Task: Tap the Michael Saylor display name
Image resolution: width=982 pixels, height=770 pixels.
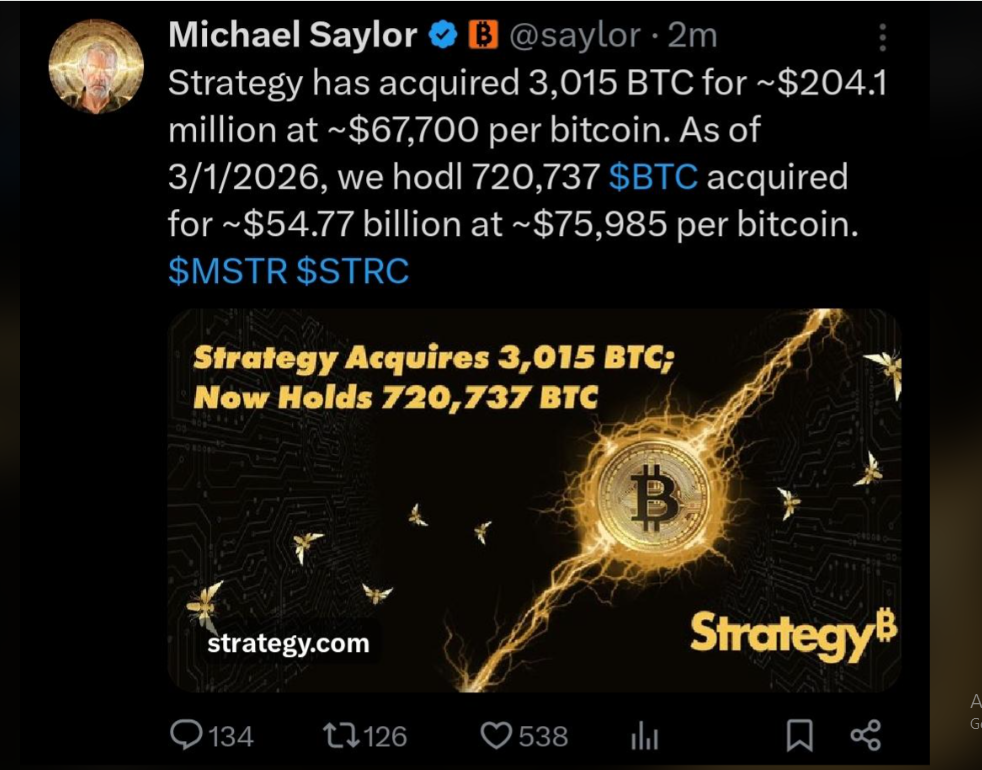Action: [x=292, y=35]
